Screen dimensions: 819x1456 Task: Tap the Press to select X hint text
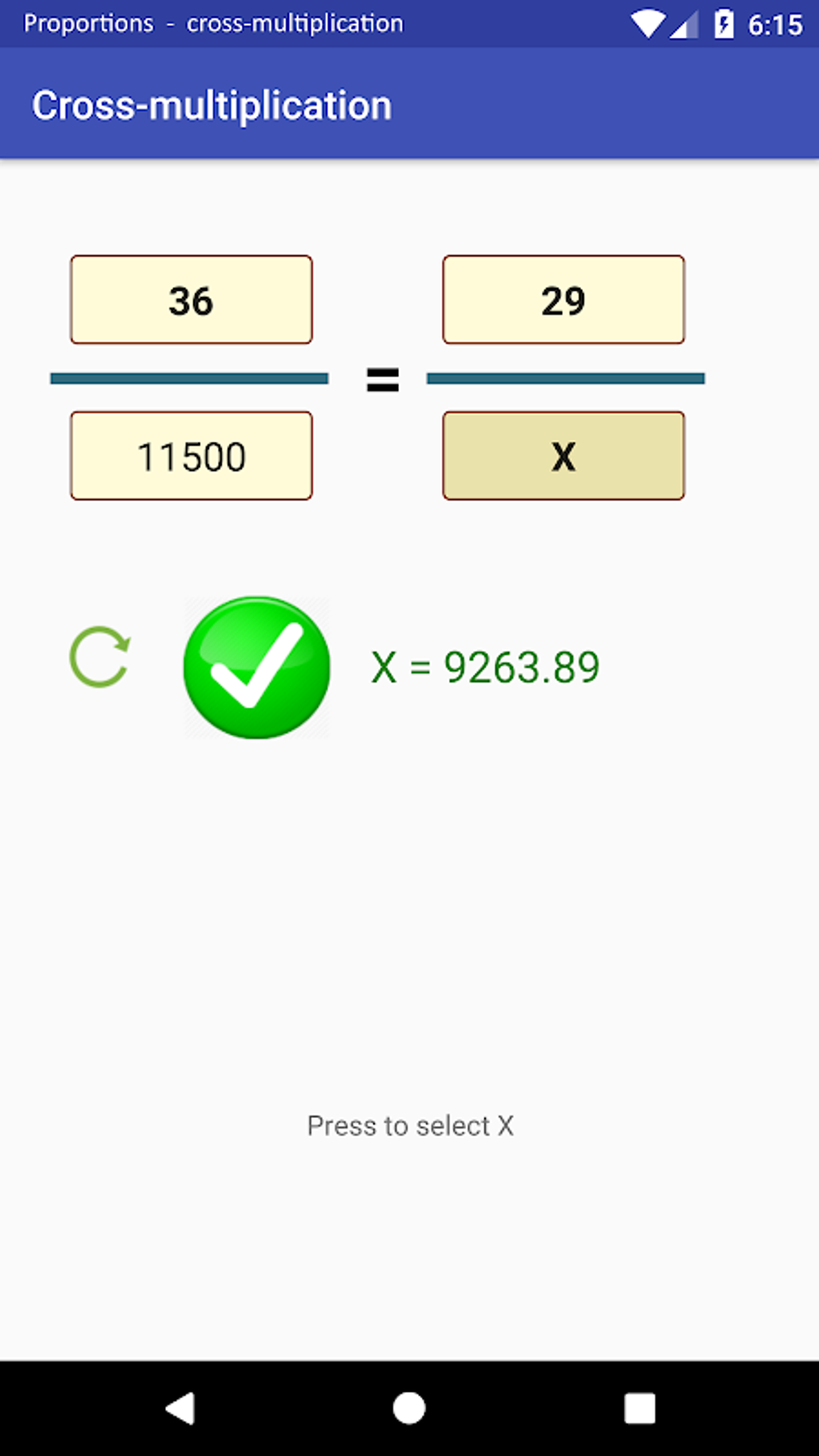tap(409, 1126)
